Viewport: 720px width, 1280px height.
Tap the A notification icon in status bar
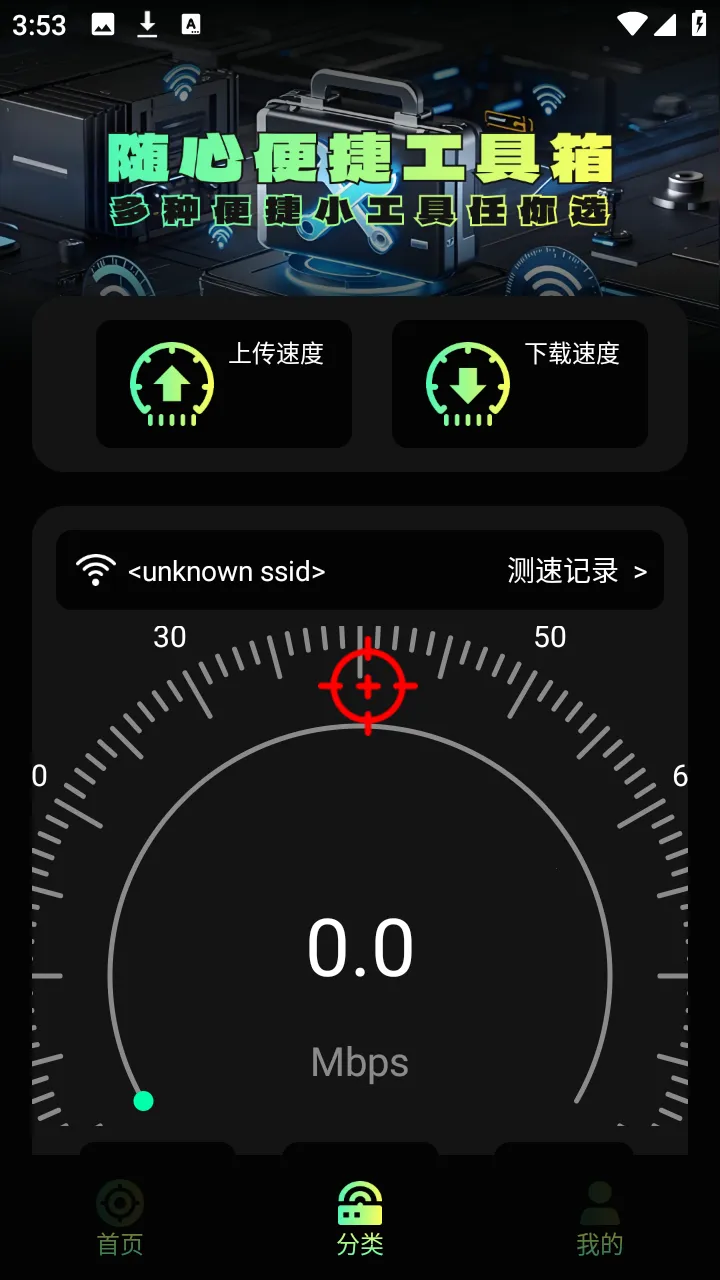[x=189, y=22]
